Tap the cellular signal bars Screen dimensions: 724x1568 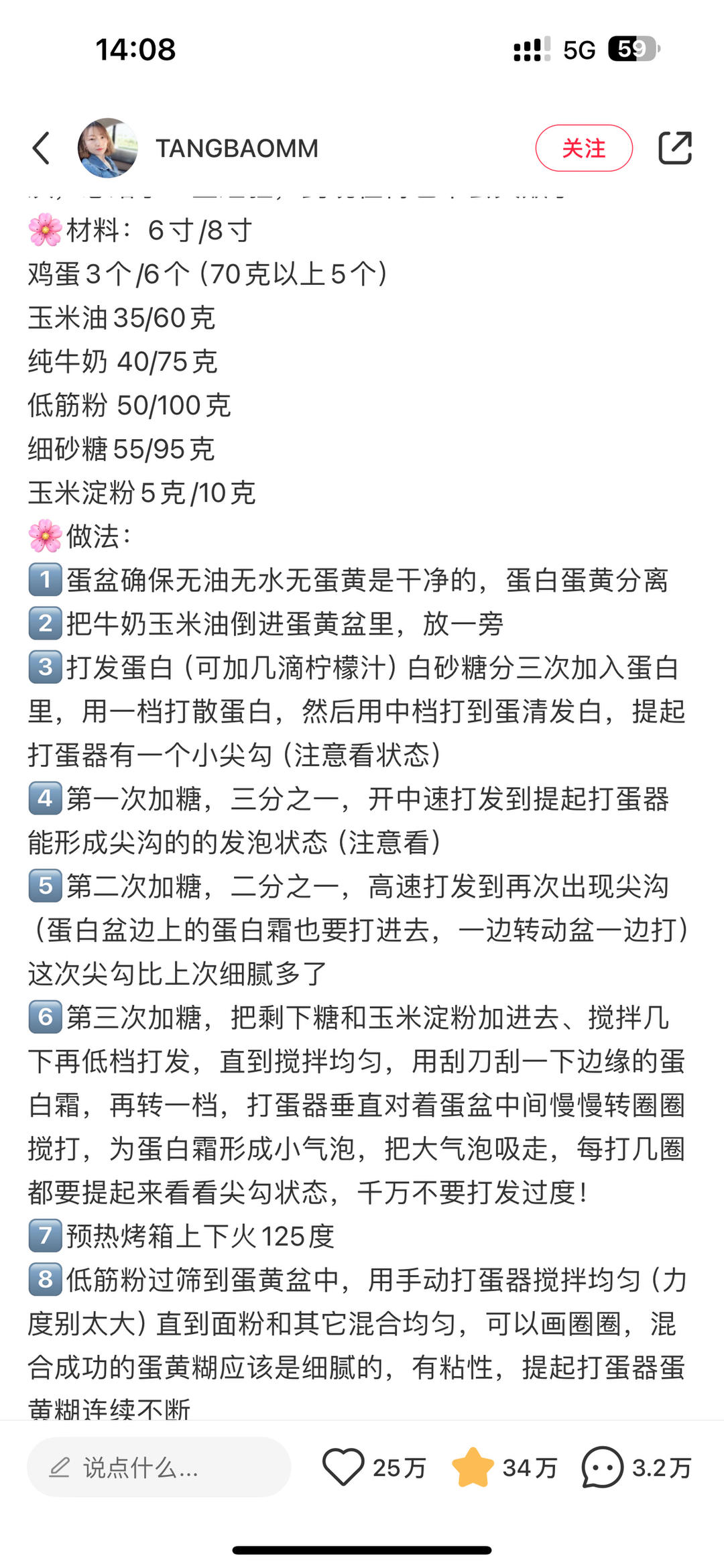529,47
